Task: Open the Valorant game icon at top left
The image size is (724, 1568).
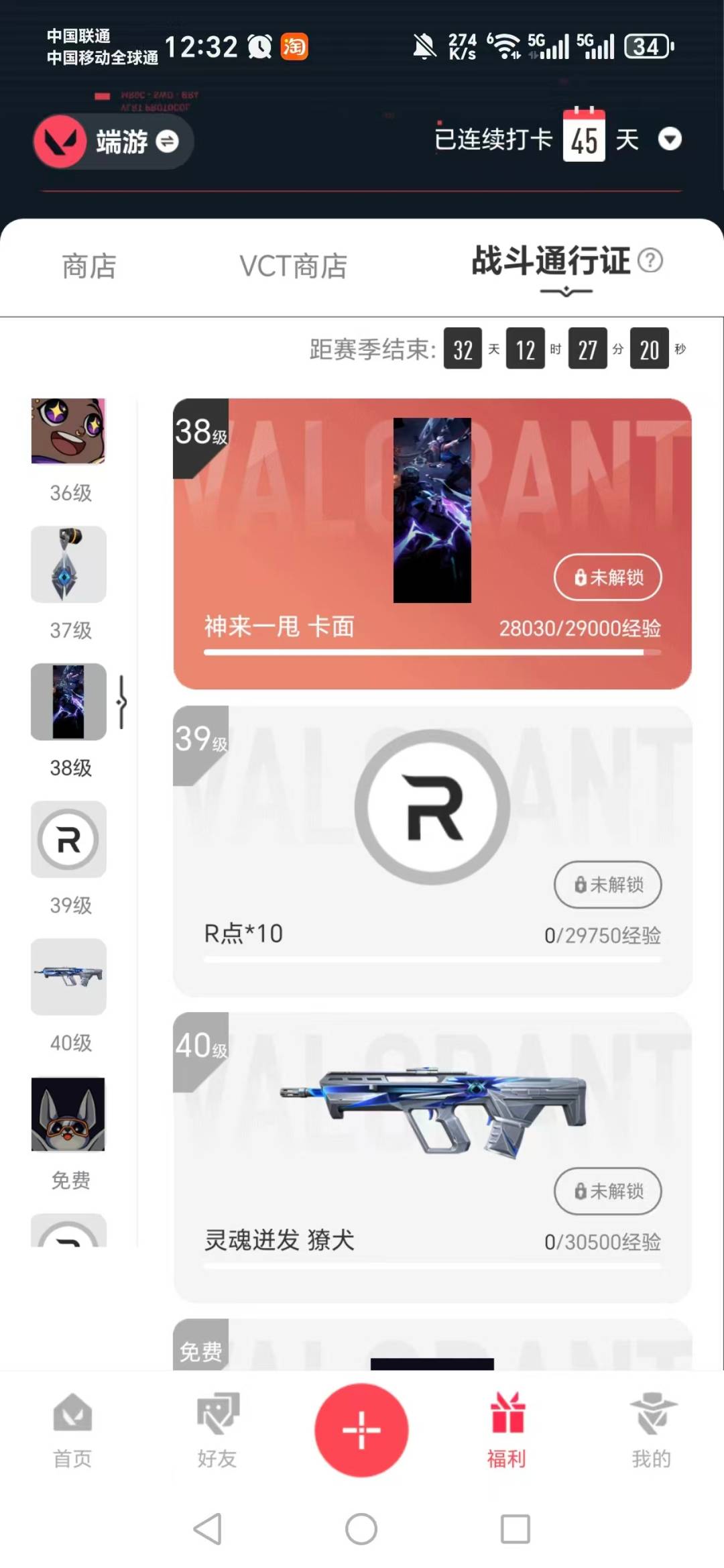Action: pyautogui.click(x=60, y=141)
